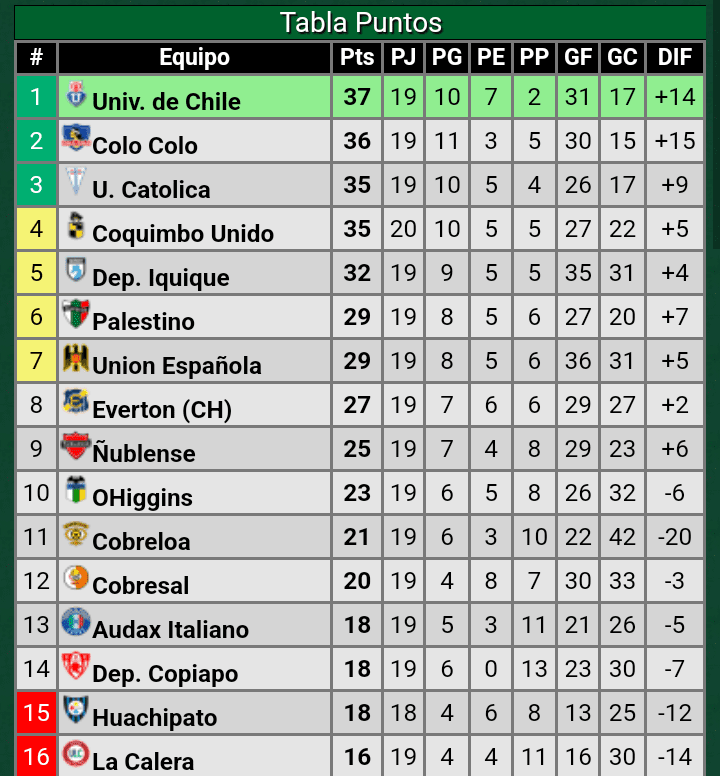This screenshot has height=776, width=720.
Task: Select Colo Colo in the standings
Action: (x=145, y=145)
